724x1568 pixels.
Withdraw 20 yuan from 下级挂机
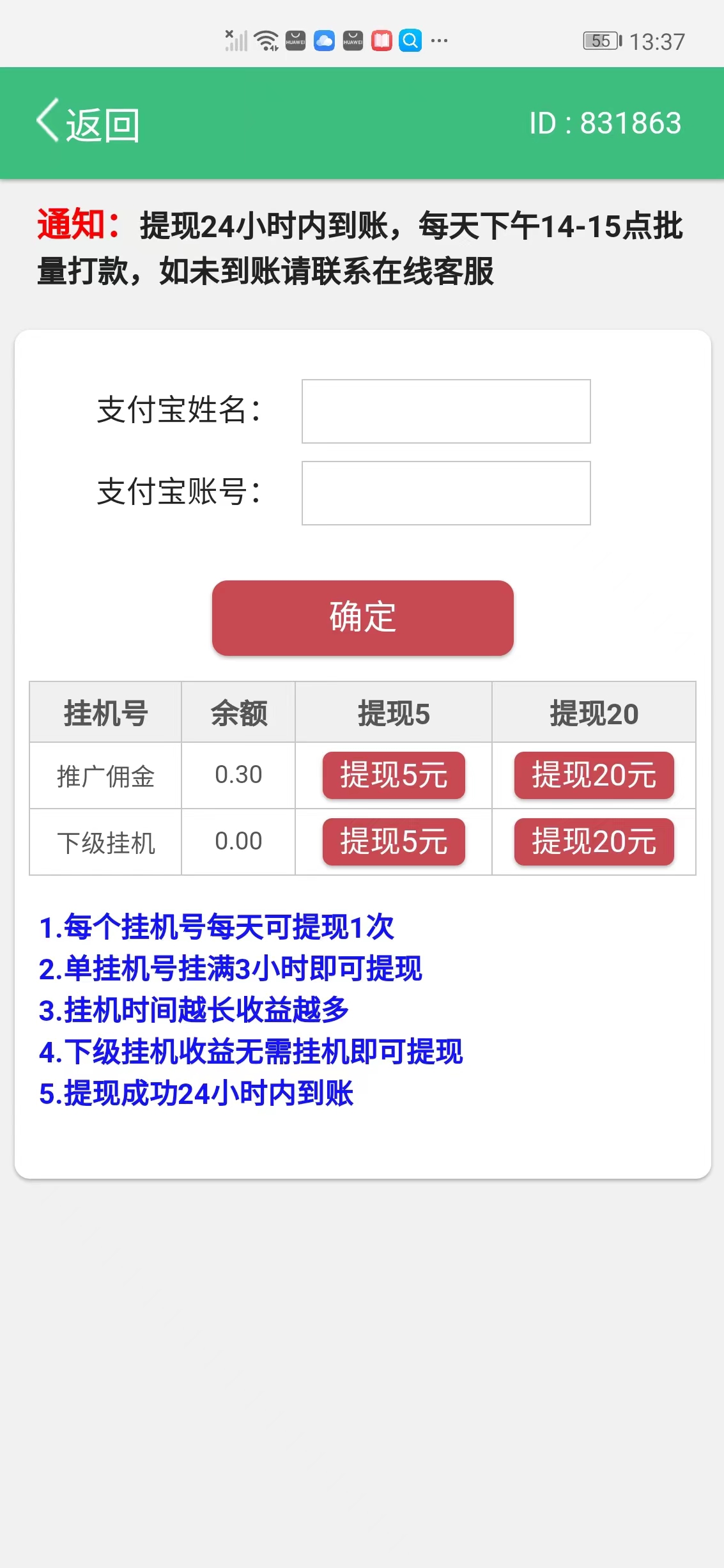[x=594, y=842]
